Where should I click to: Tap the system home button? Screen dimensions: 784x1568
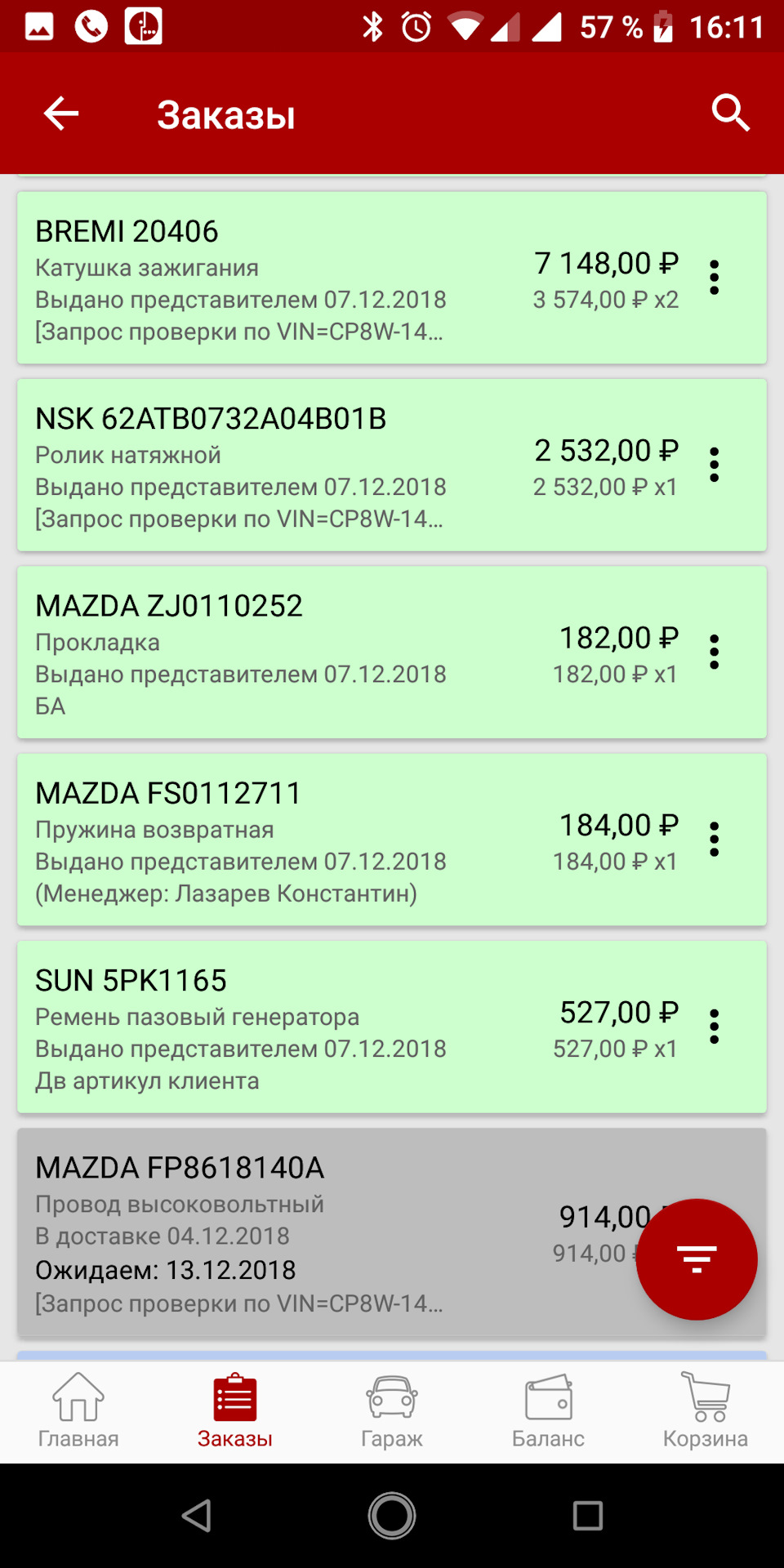[x=392, y=1516]
